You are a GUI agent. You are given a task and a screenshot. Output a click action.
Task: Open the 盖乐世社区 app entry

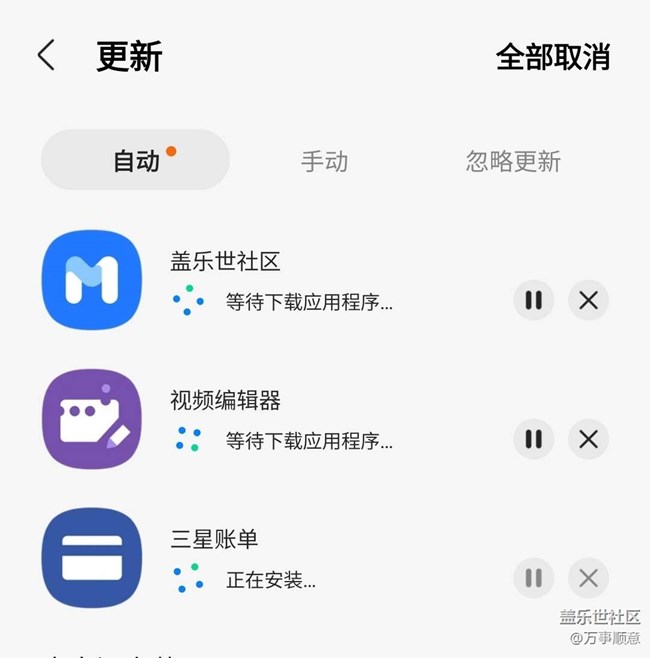(225, 262)
